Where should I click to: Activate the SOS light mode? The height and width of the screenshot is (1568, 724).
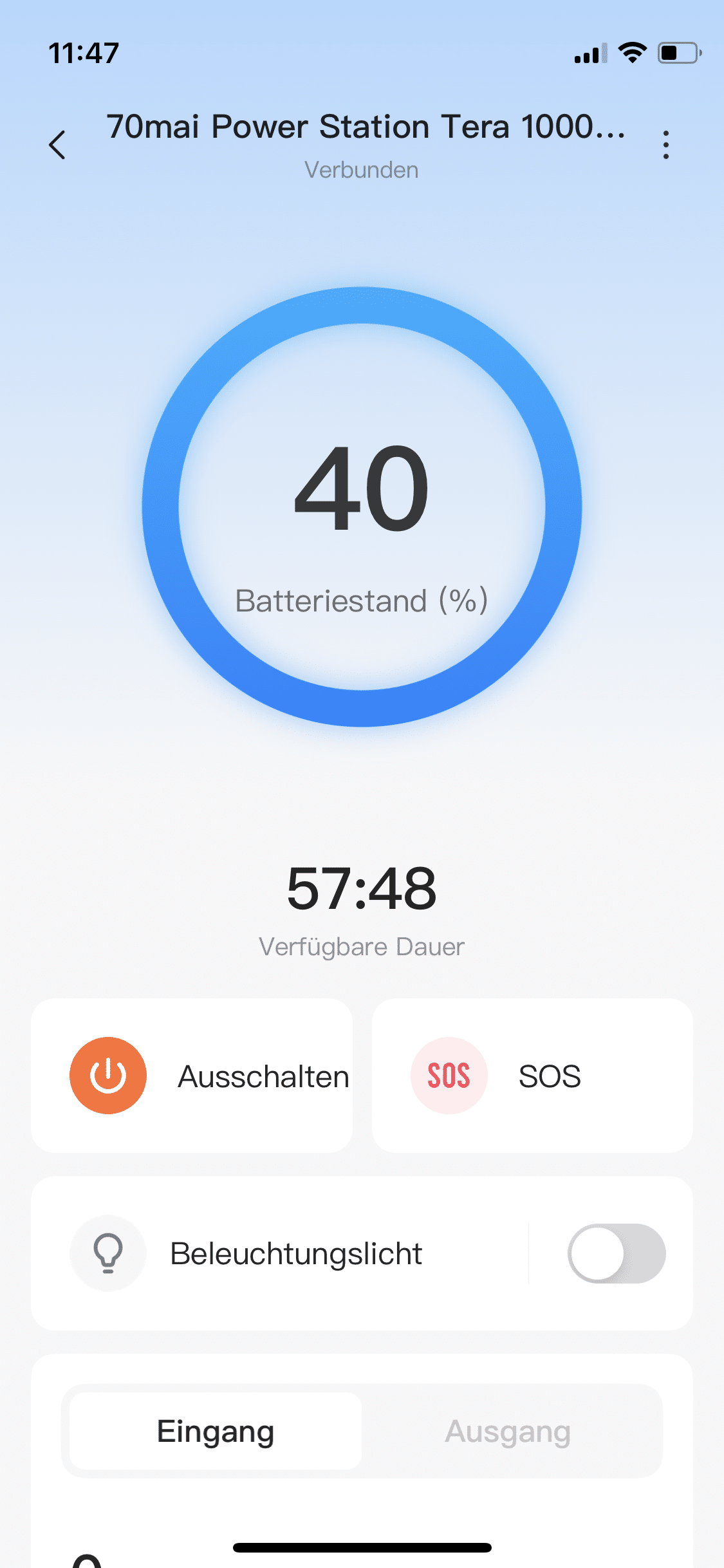click(x=449, y=1076)
